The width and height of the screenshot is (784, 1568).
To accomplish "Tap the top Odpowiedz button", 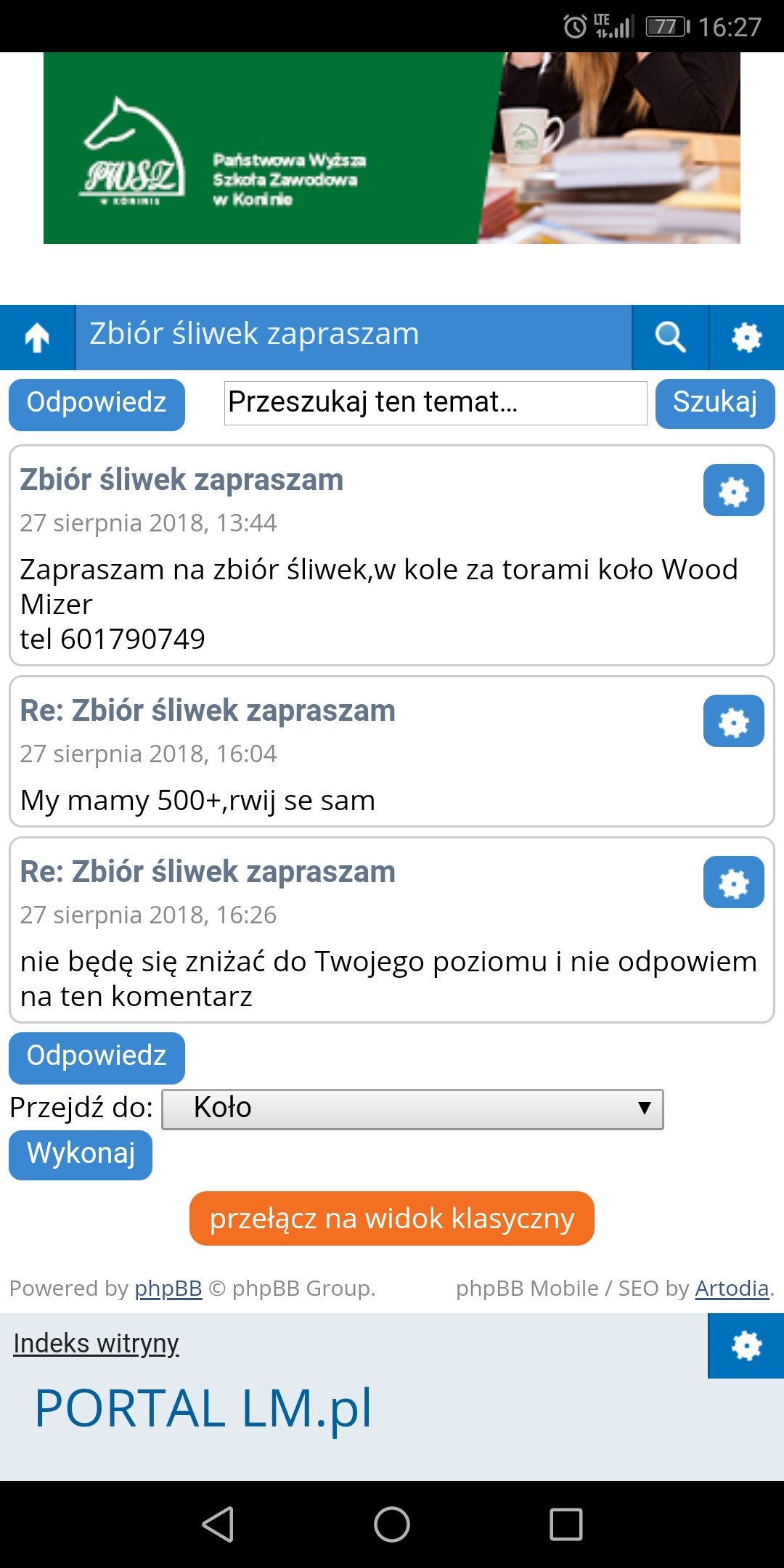I will click(x=97, y=404).
